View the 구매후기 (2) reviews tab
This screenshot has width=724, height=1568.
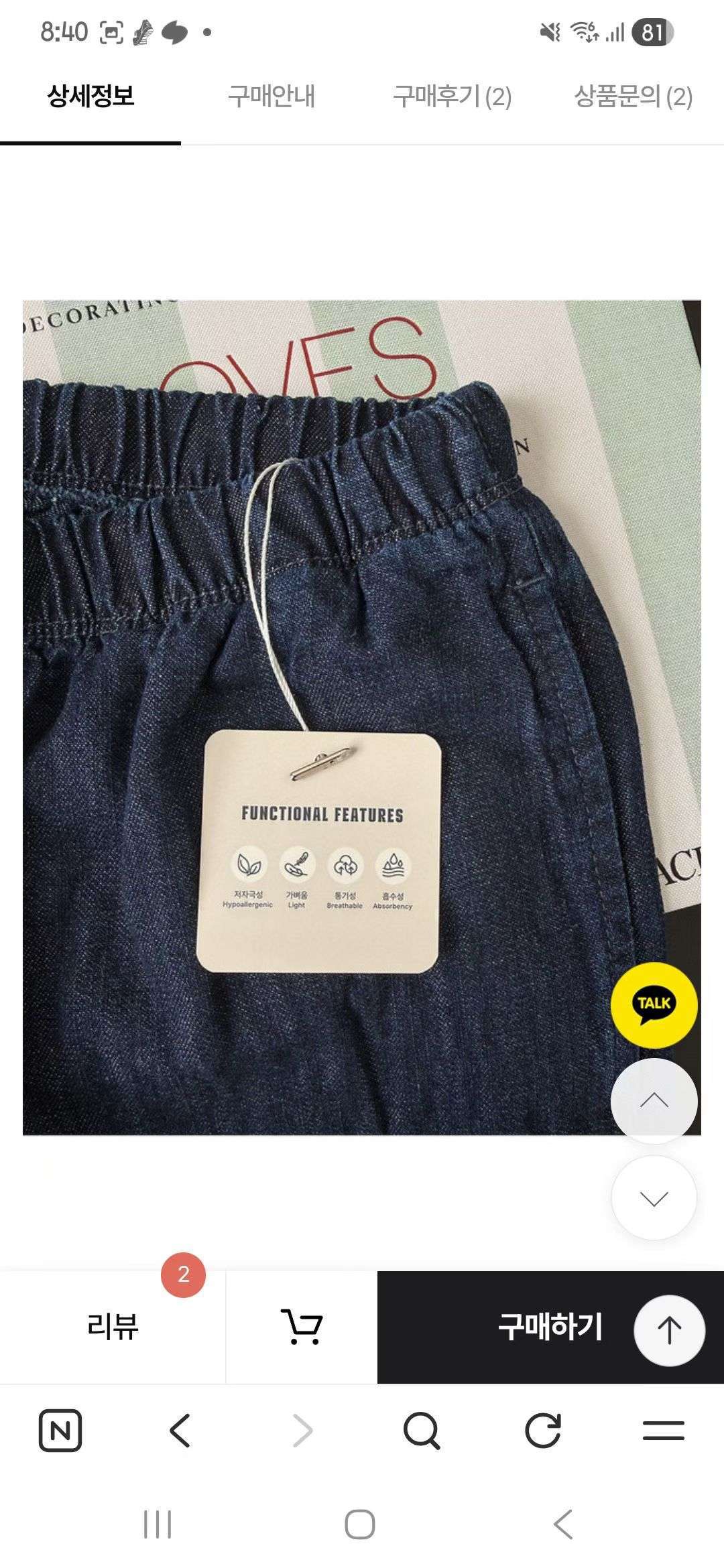pyautogui.click(x=452, y=96)
